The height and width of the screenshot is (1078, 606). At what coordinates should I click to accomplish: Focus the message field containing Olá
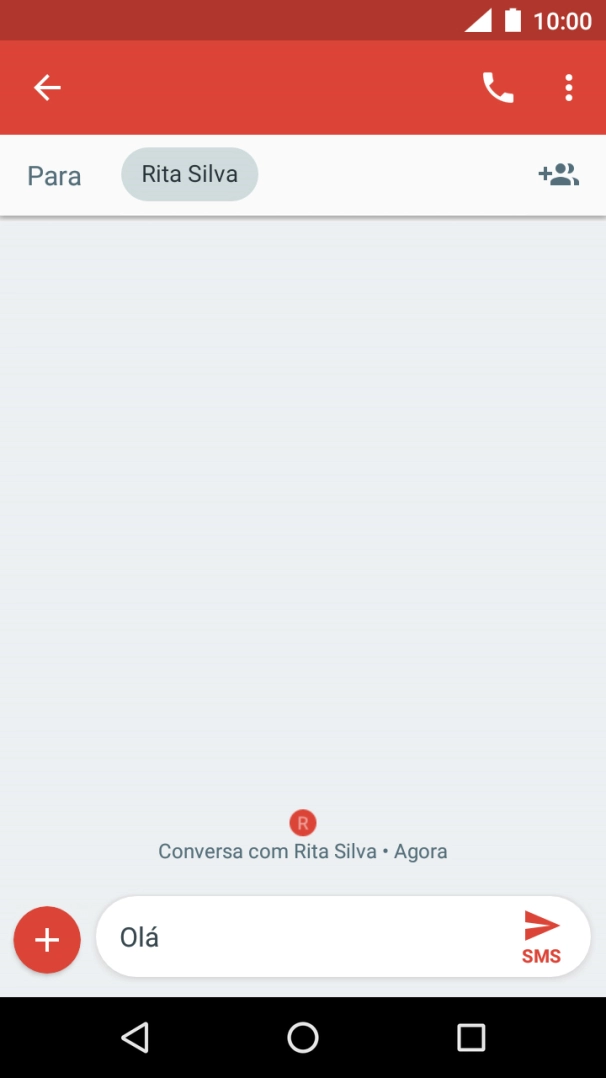coord(300,937)
